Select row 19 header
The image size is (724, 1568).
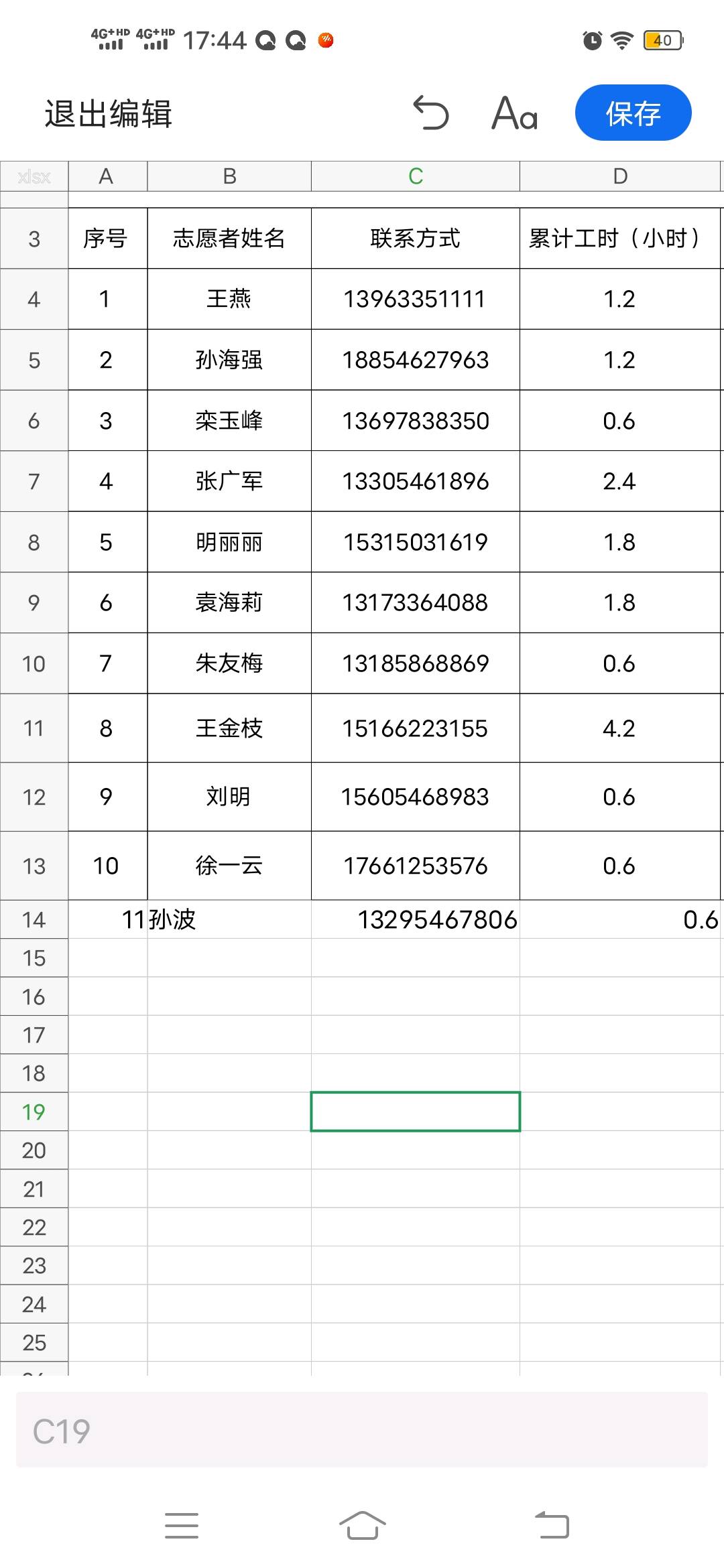34,1112
